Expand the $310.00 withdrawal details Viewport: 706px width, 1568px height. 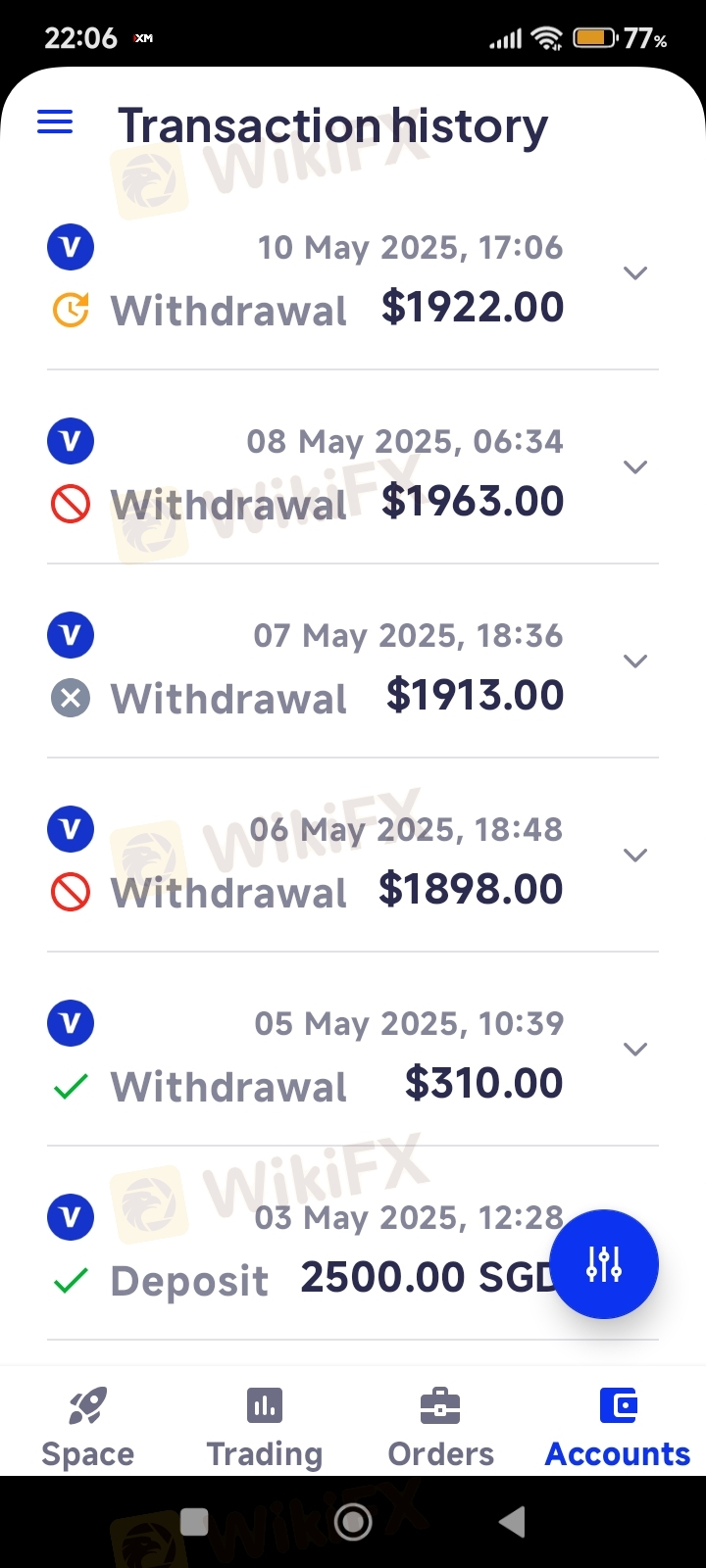coord(635,1050)
